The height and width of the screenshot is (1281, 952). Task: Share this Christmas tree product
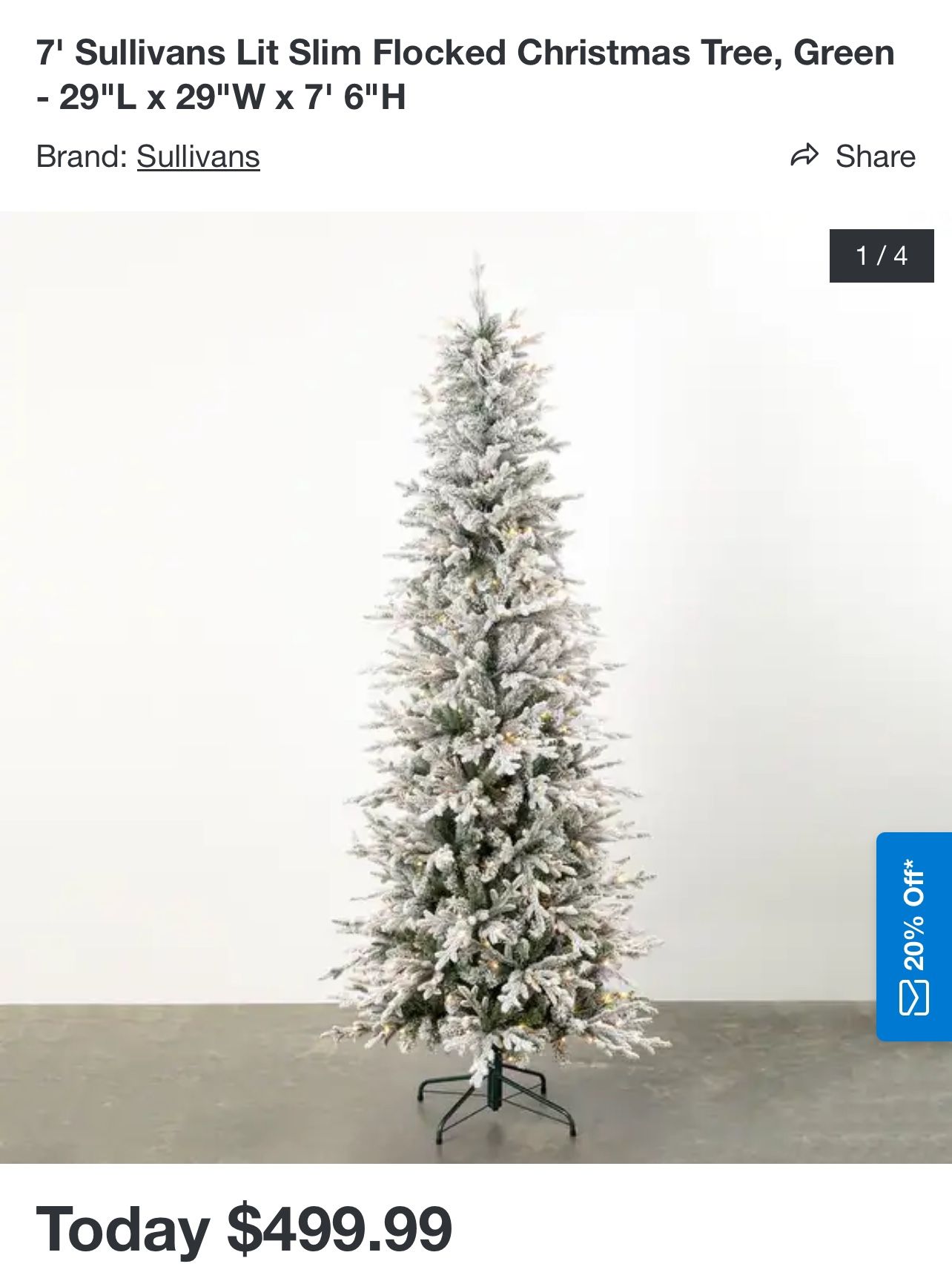(x=853, y=157)
